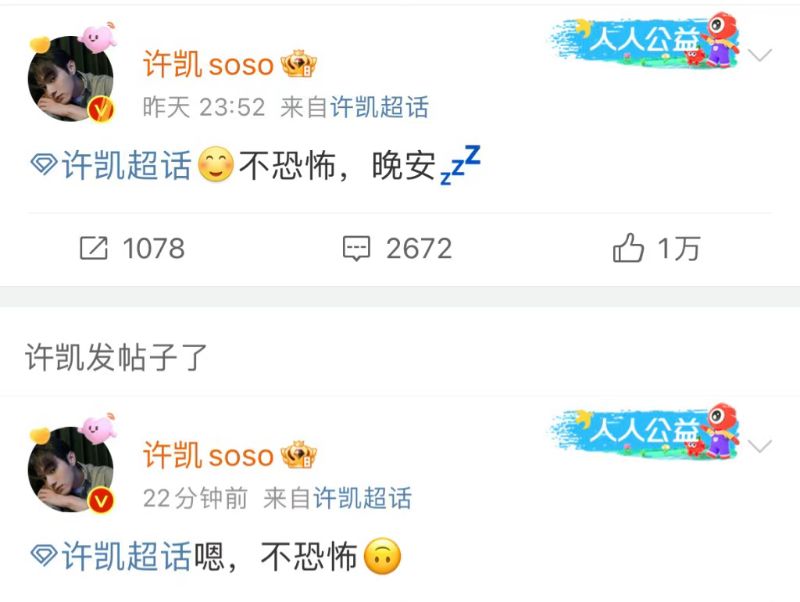Image resolution: width=800 pixels, height=602 pixels.
Task: Like the post that has 1万 likes
Action: tap(656, 248)
